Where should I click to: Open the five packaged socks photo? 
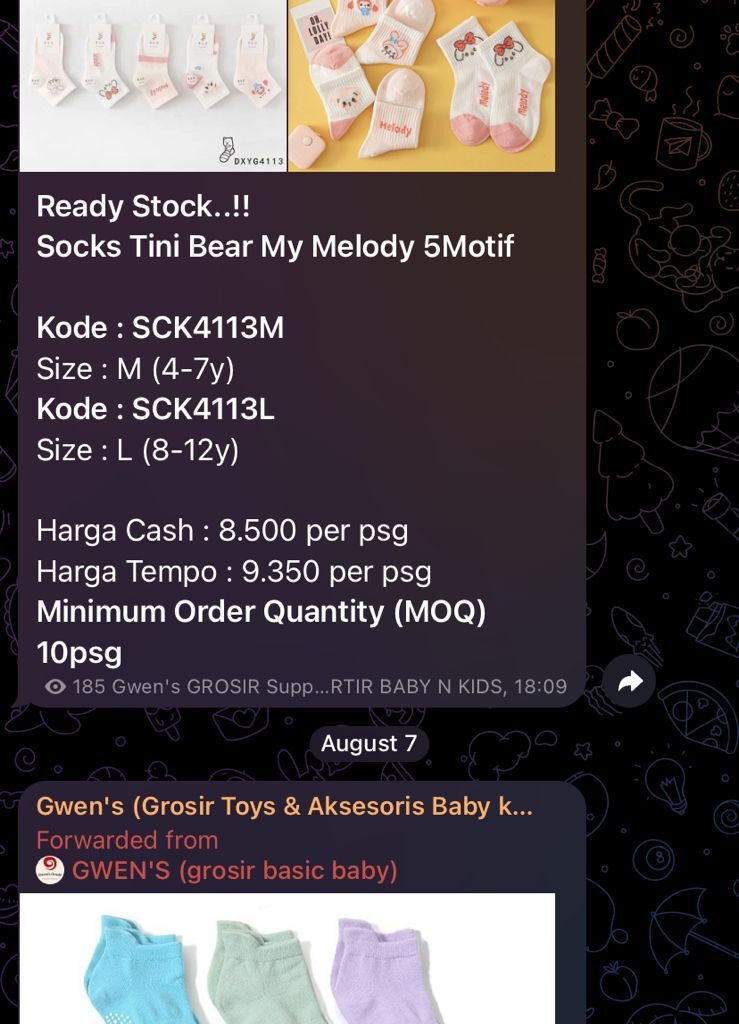tap(153, 85)
